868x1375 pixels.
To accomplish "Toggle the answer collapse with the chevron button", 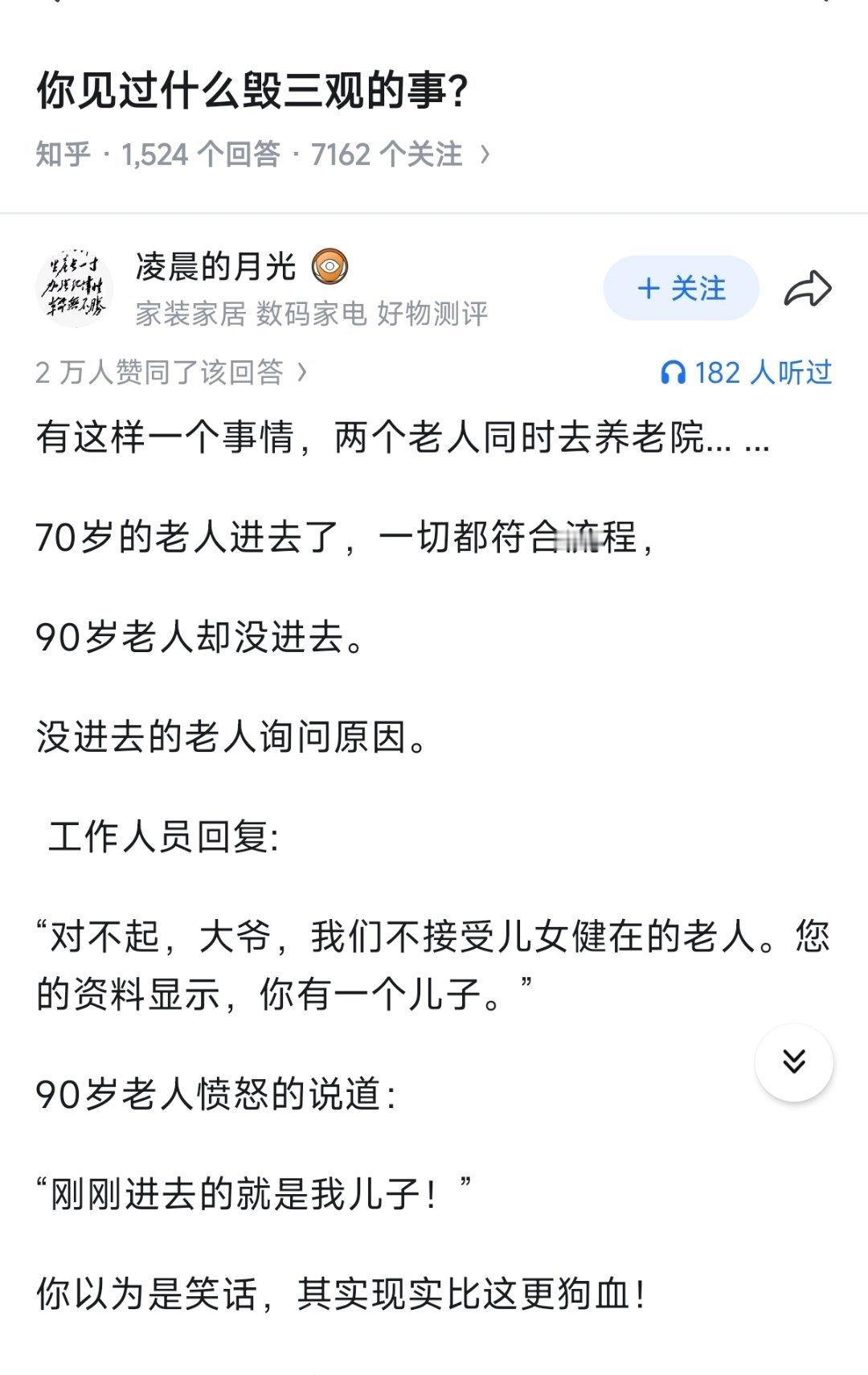I will pos(794,1061).
